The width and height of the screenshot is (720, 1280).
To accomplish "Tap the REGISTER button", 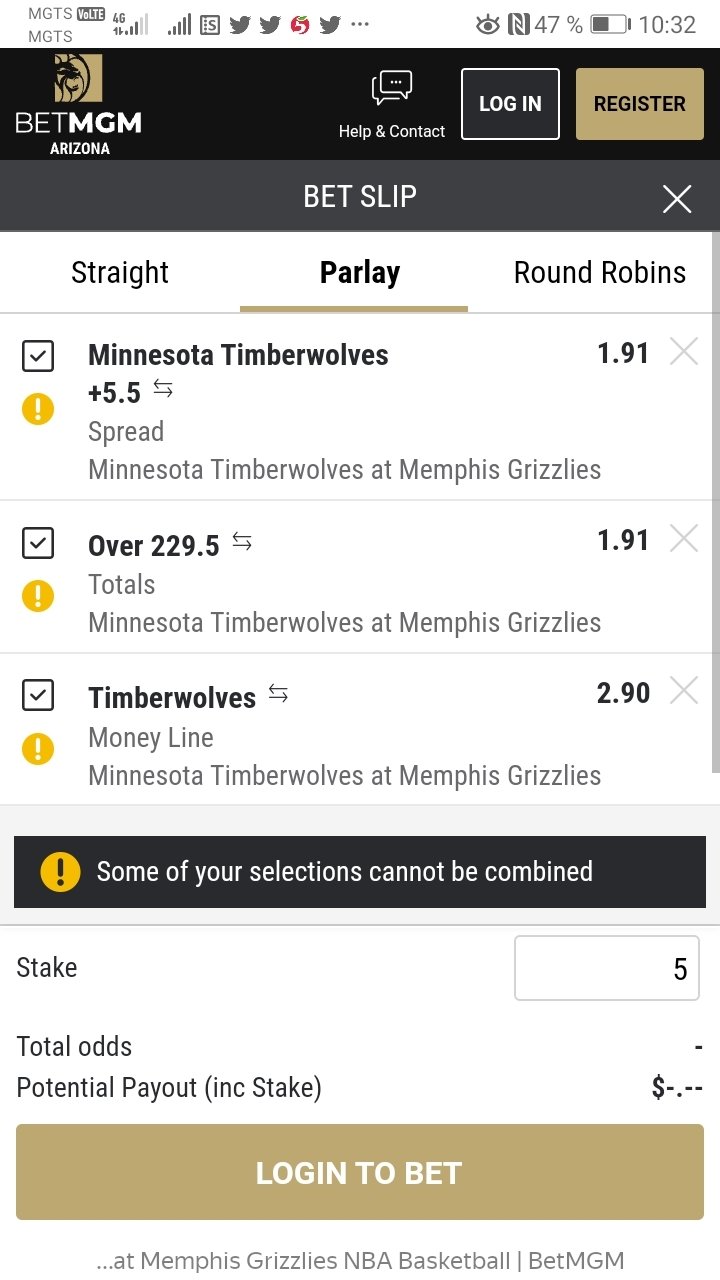I will [639, 104].
